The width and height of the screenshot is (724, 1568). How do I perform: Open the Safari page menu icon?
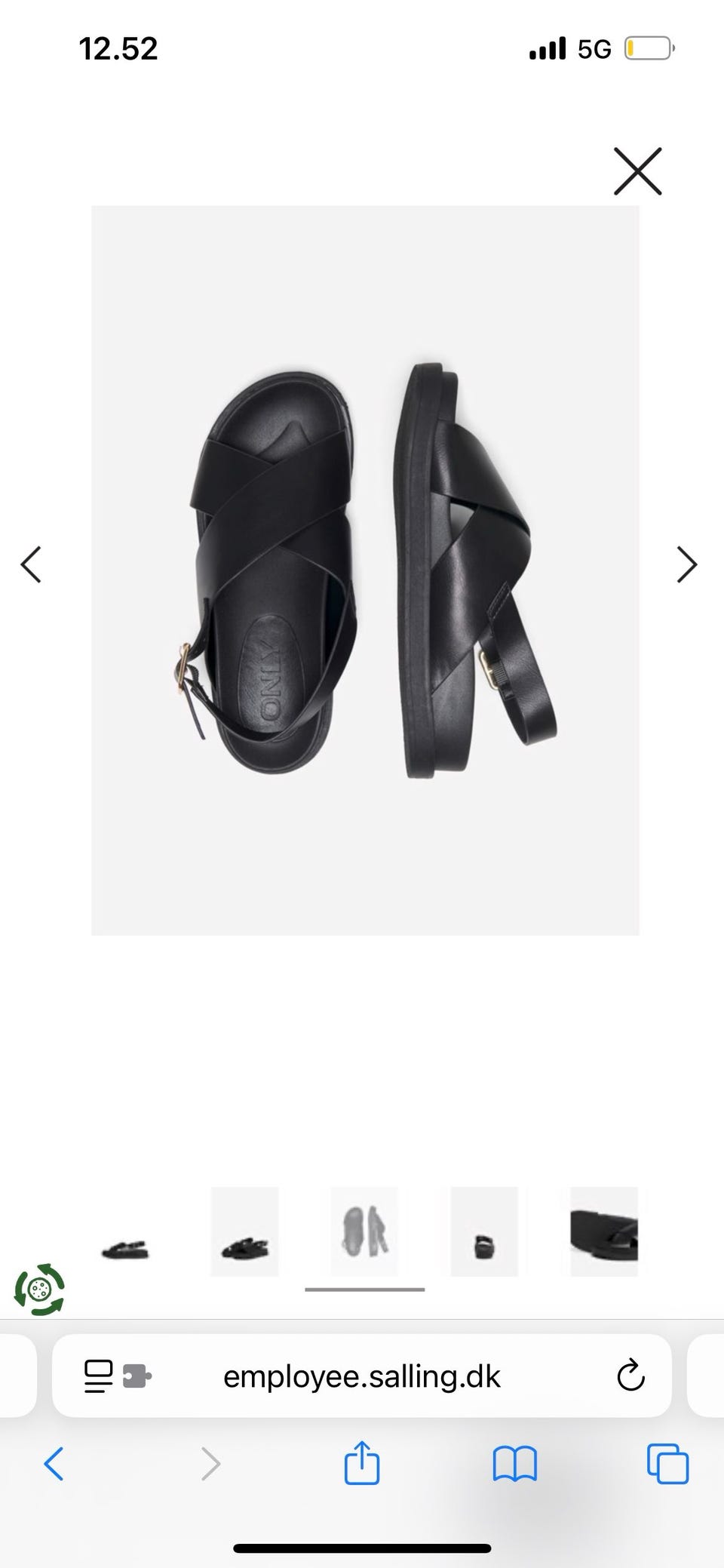(117, 1376)
